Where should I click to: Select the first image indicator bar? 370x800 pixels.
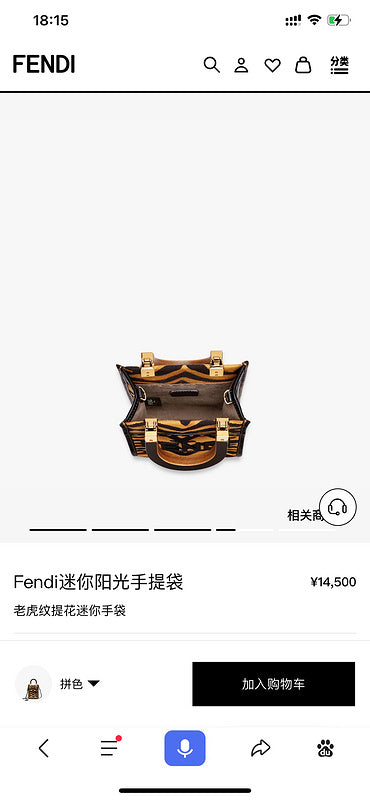(x=58, y=530)
